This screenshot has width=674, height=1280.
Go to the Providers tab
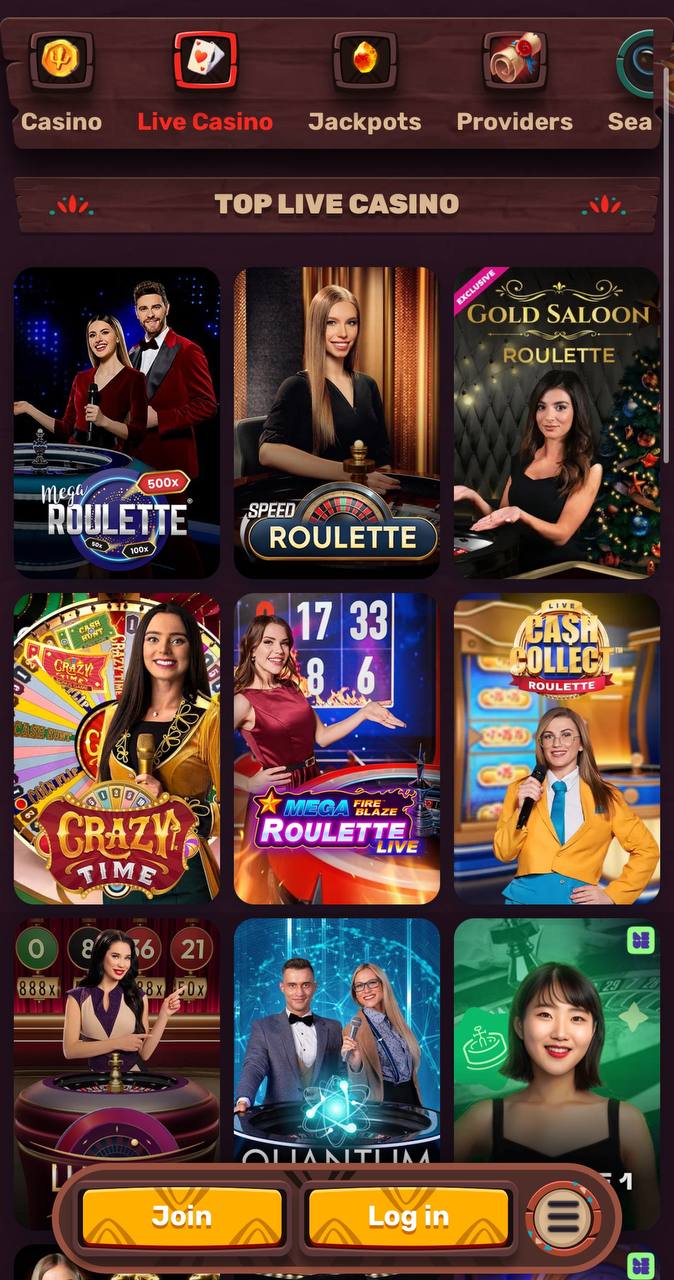point(514,85)
